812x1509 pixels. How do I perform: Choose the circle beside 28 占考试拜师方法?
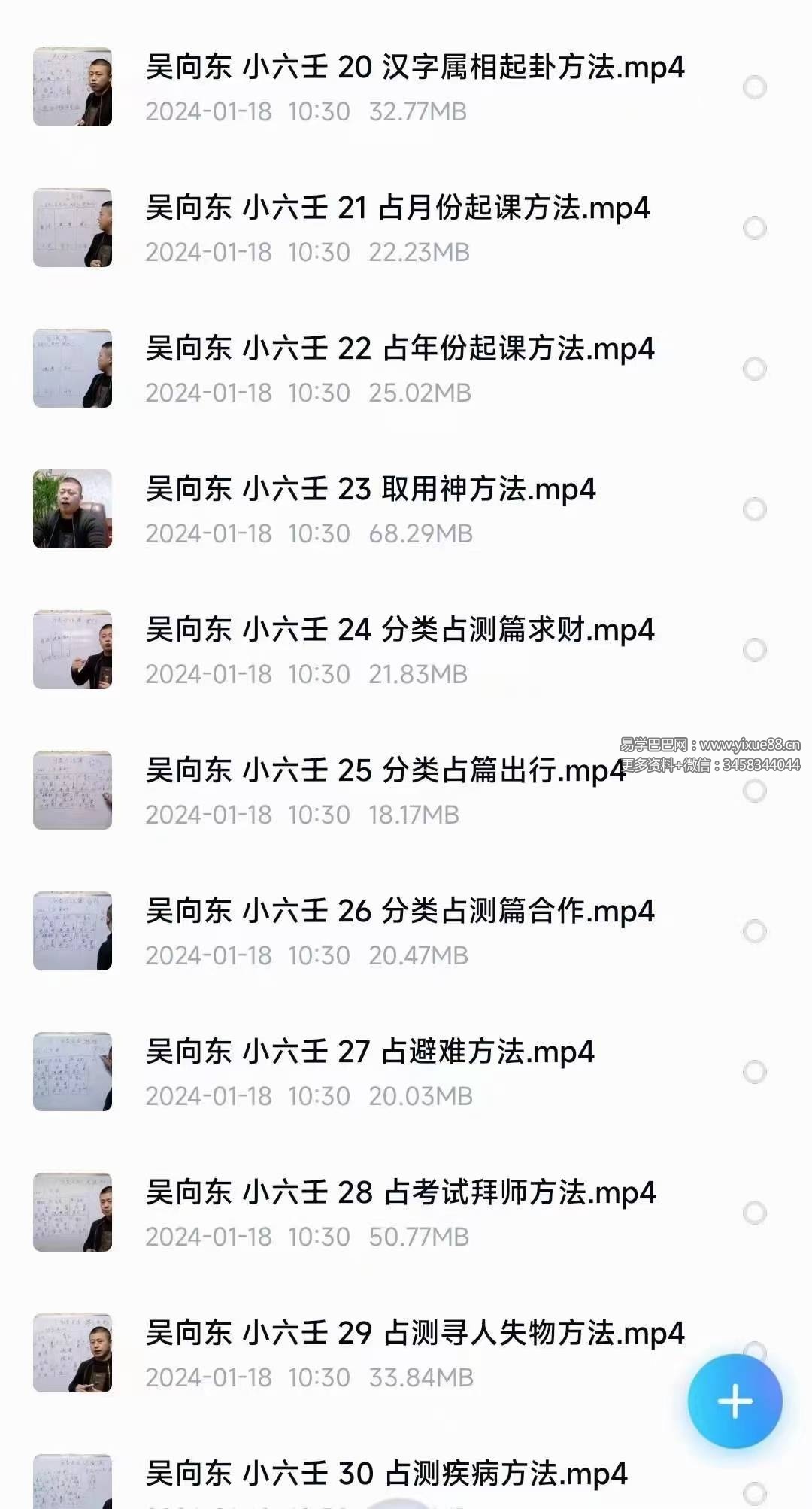754,1213
